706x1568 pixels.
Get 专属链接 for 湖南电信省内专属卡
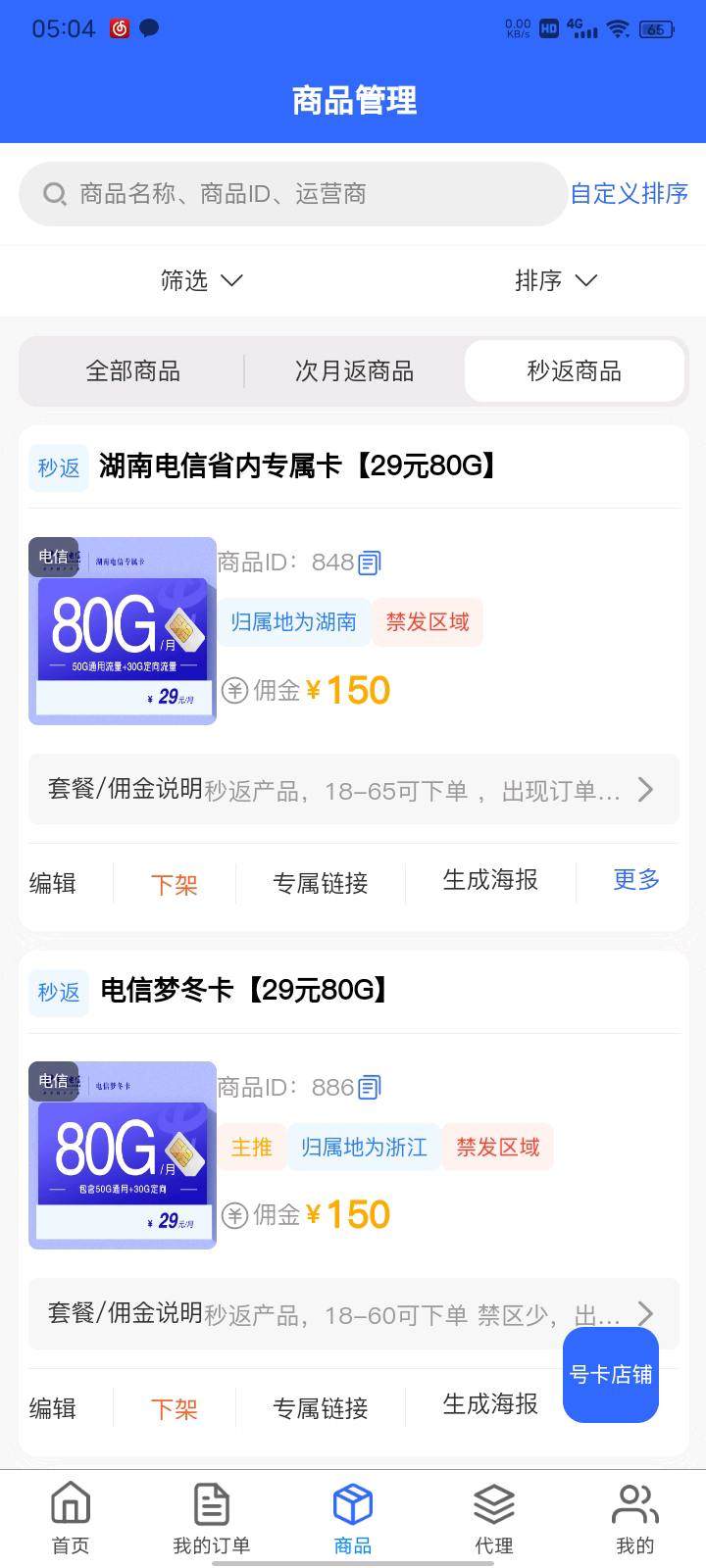pos(321,883)
